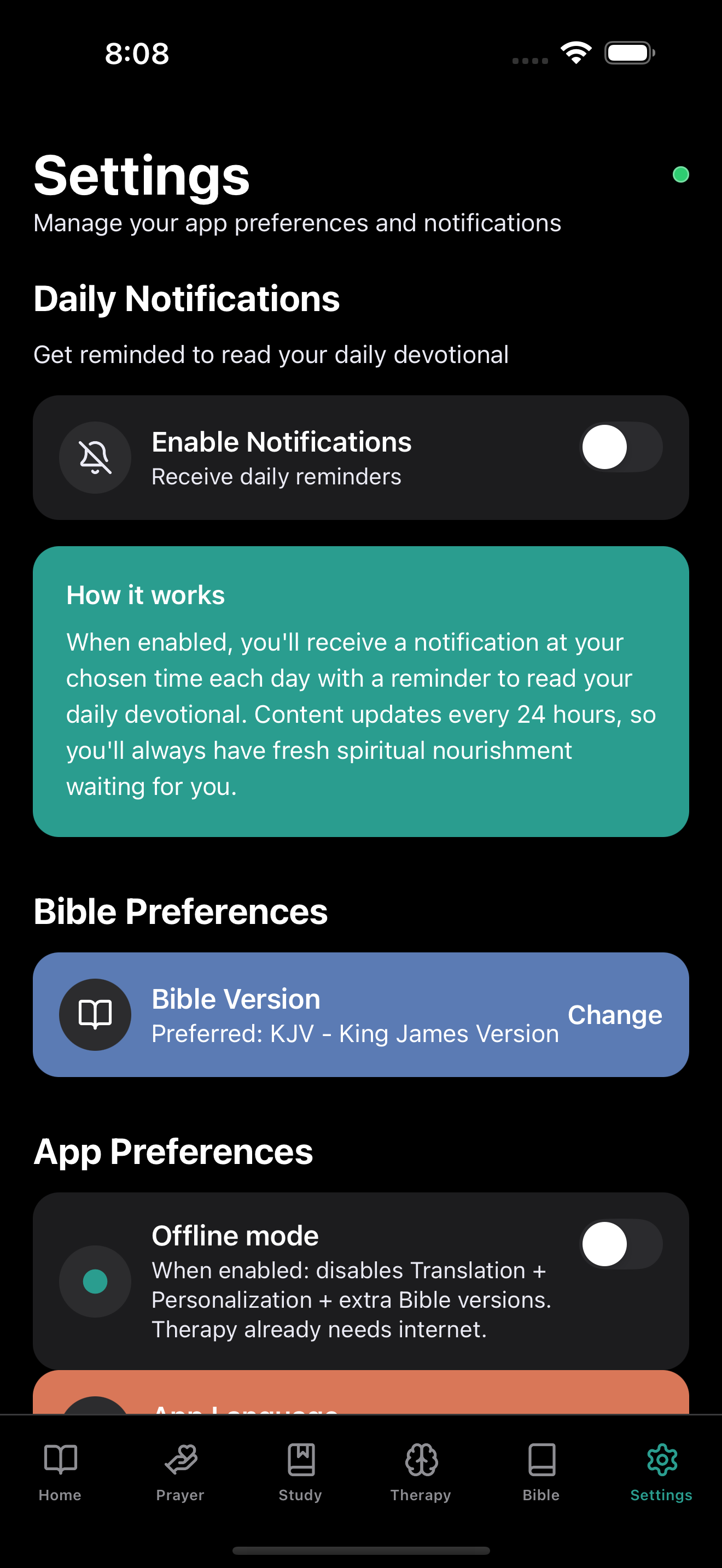Viewport: 722px width, 1568px height.
Task: Open the Bible section book icon
Action: click(x=541, y=1461)
